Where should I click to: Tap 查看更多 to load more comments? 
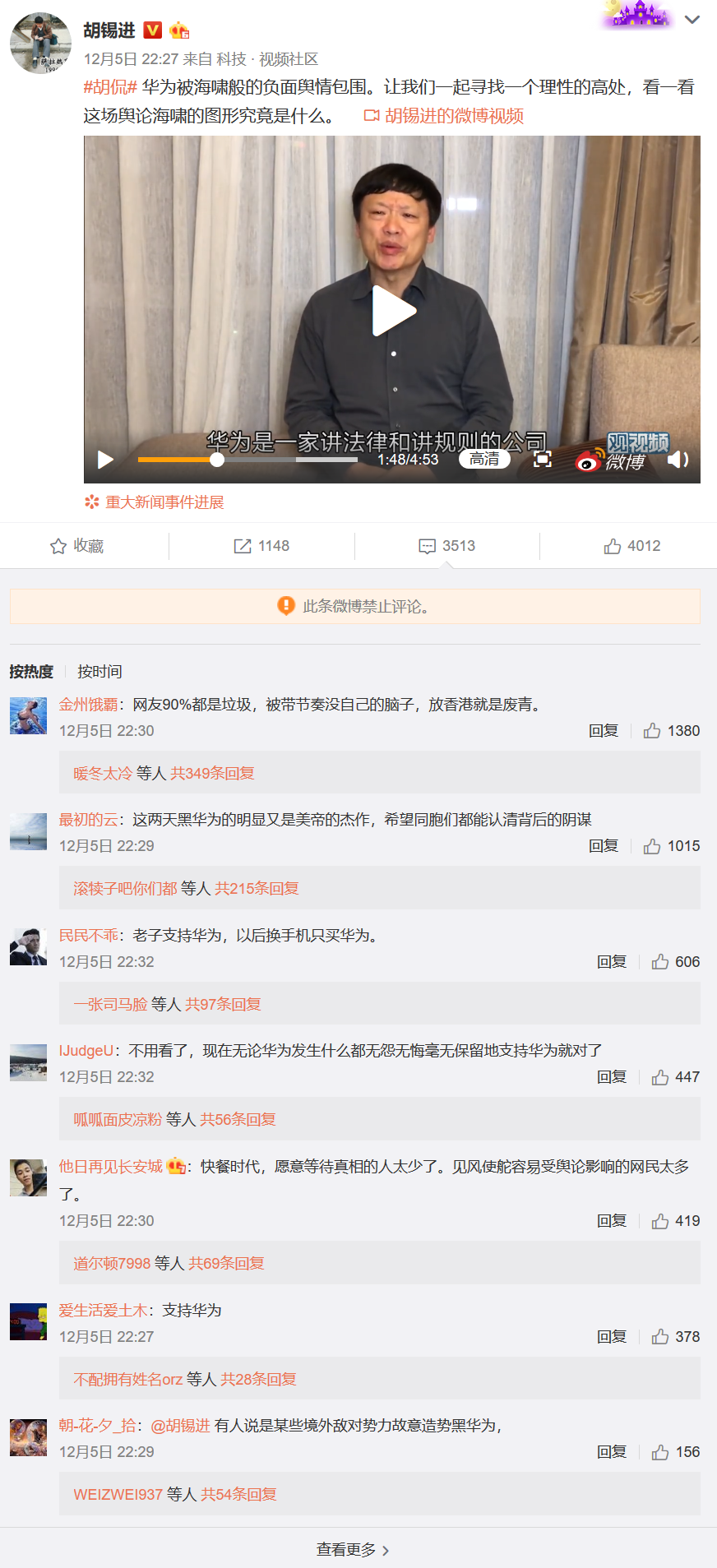click(x=353, y=1550)
